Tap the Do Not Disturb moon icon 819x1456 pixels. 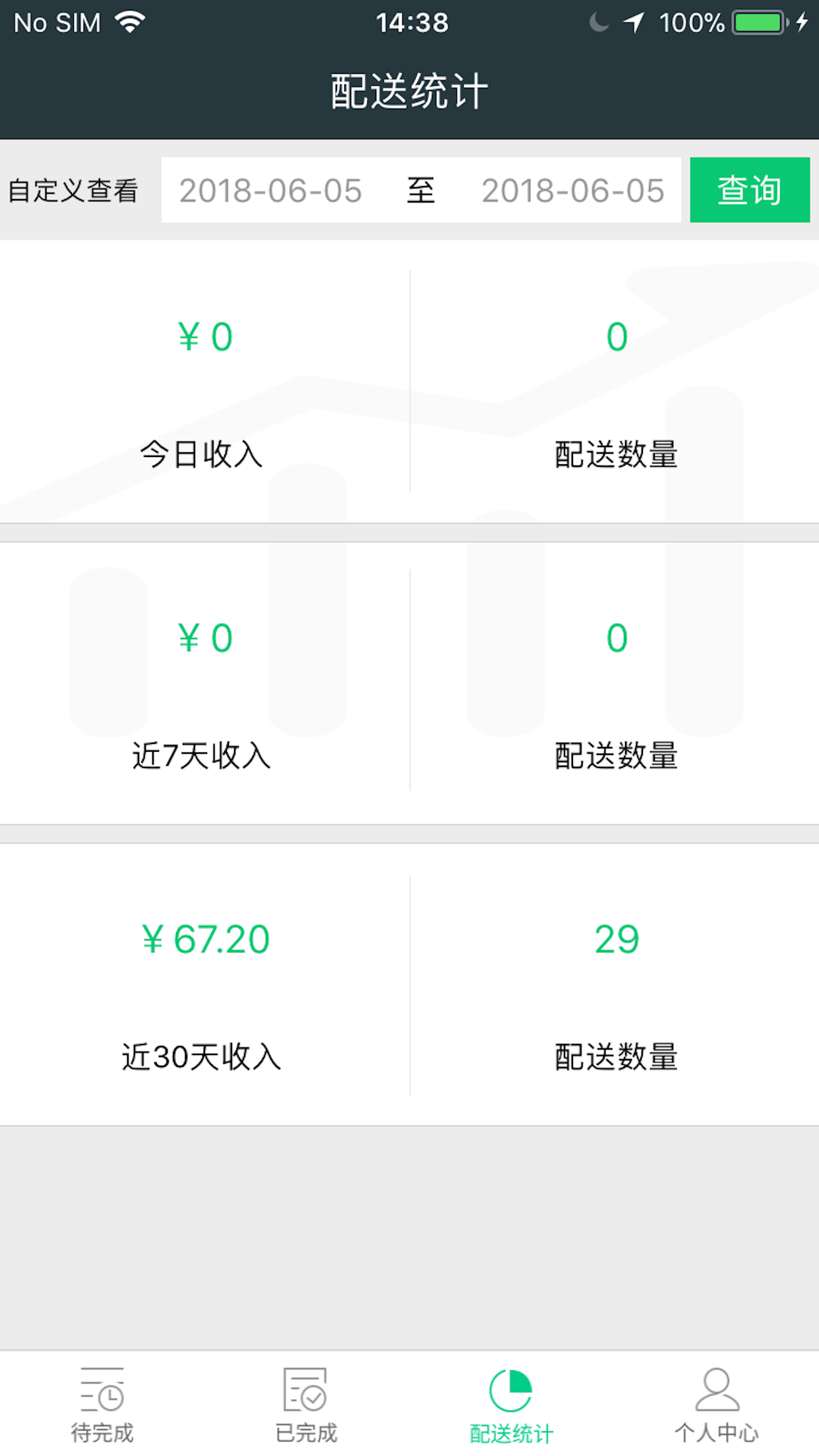tap(599, 21)
